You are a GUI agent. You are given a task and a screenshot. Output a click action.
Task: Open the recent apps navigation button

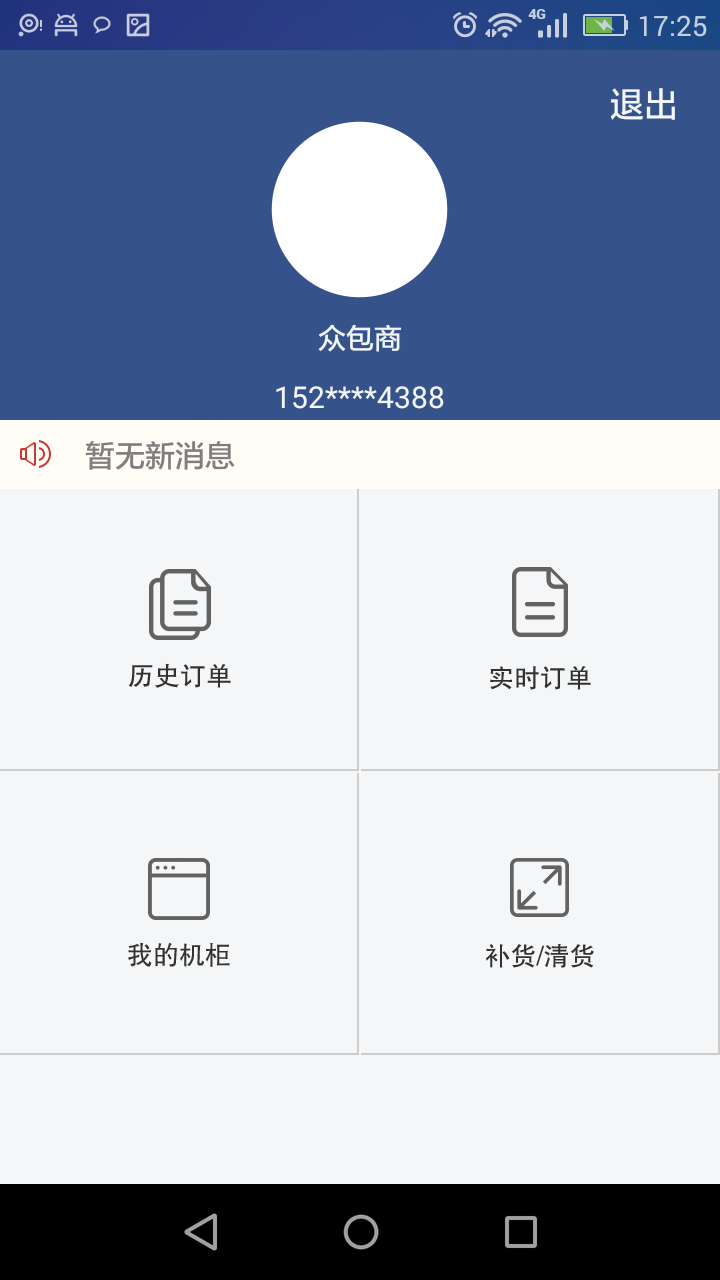519,1232
